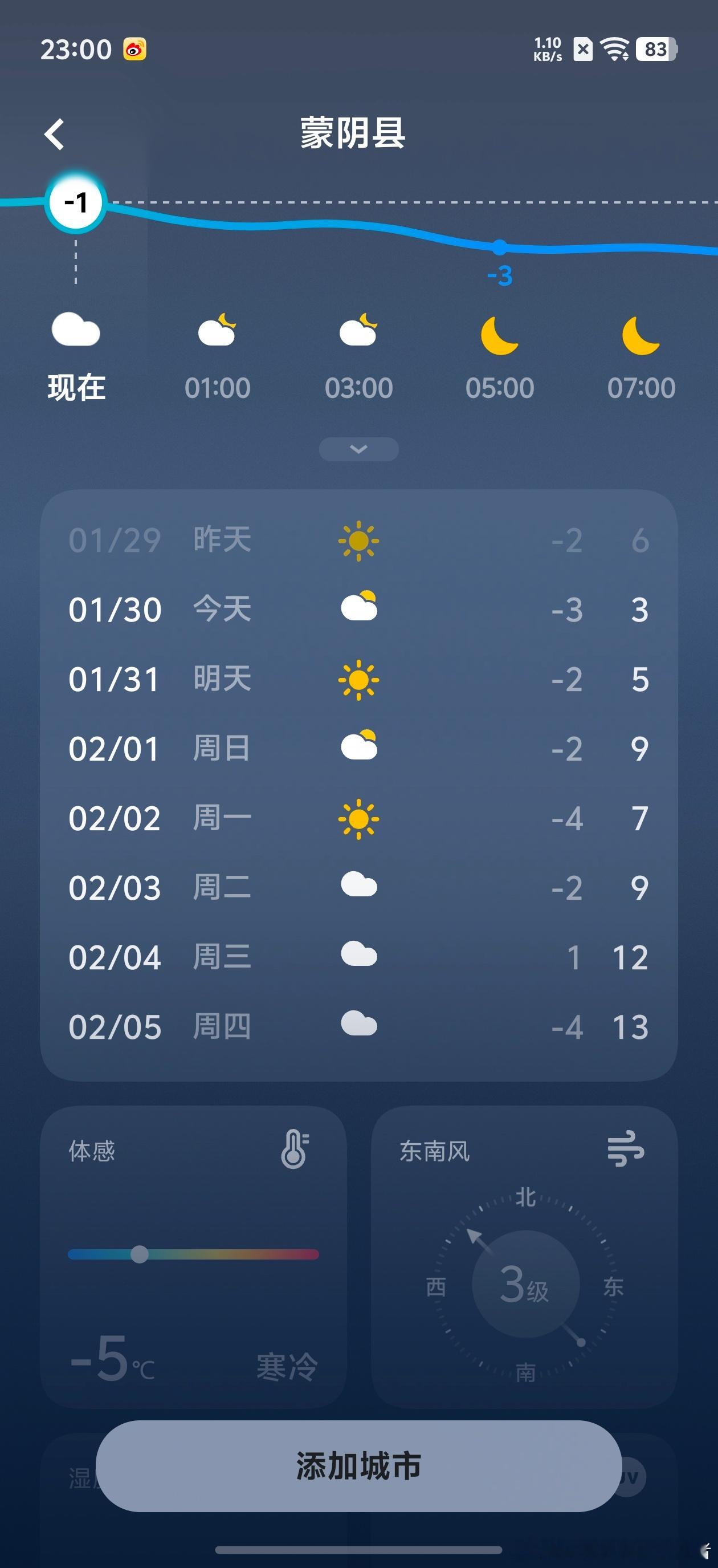Click the wind direction compass showing 3级
The image size is (718, 1568).
(527, 1285)
